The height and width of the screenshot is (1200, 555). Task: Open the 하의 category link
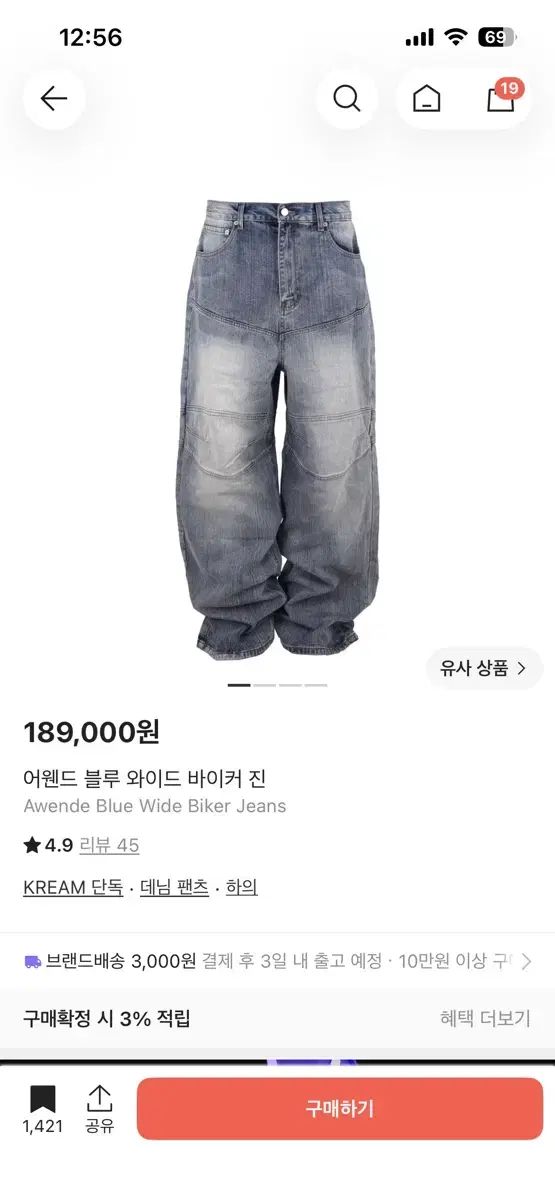241,887
